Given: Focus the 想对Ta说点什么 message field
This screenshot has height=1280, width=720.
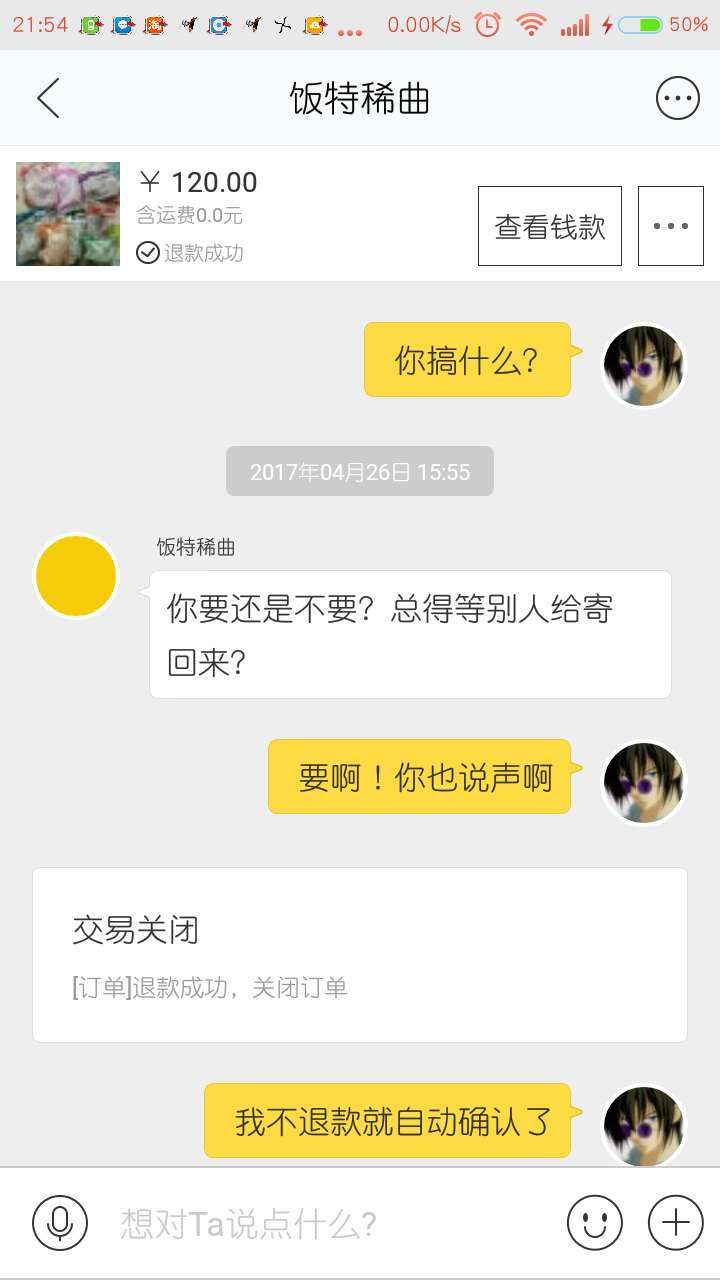Looking at the screenshot, I should click(320, 1223).
